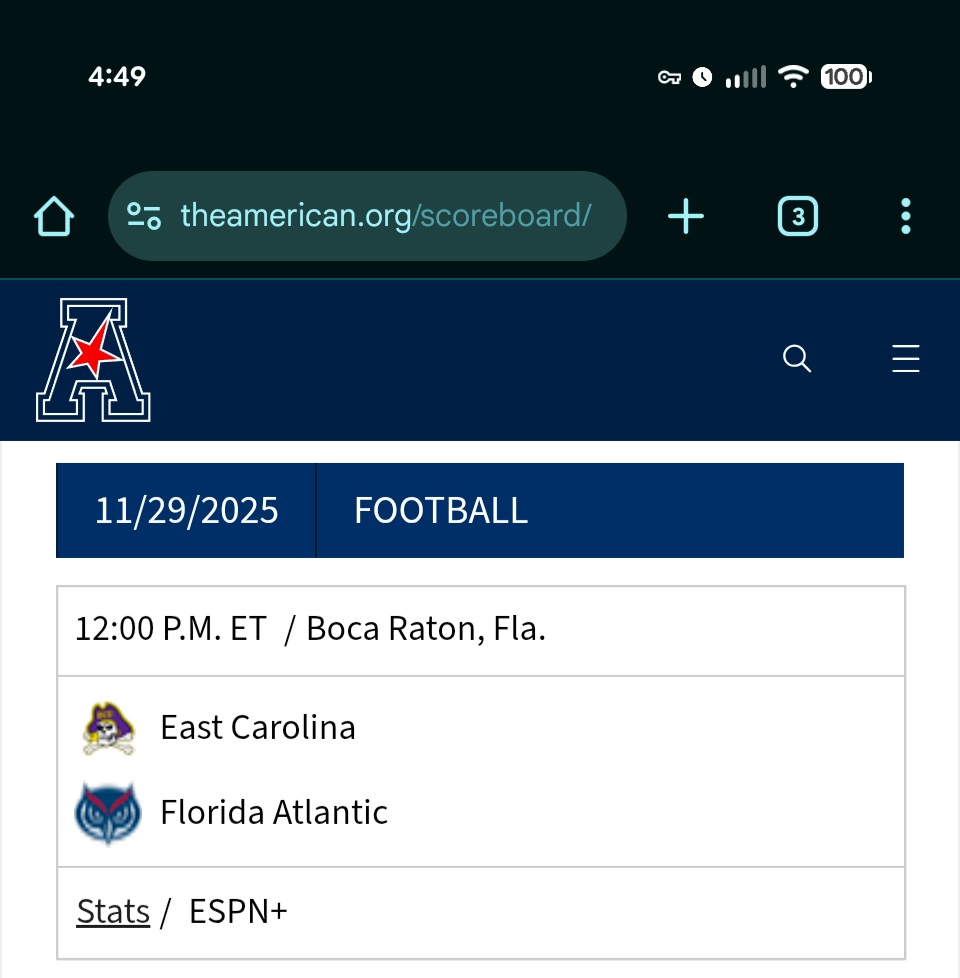960x978 pixels.
Task: Tap the theamerican.org address bar
Action: pyautogui.click(x=385, y=216)
